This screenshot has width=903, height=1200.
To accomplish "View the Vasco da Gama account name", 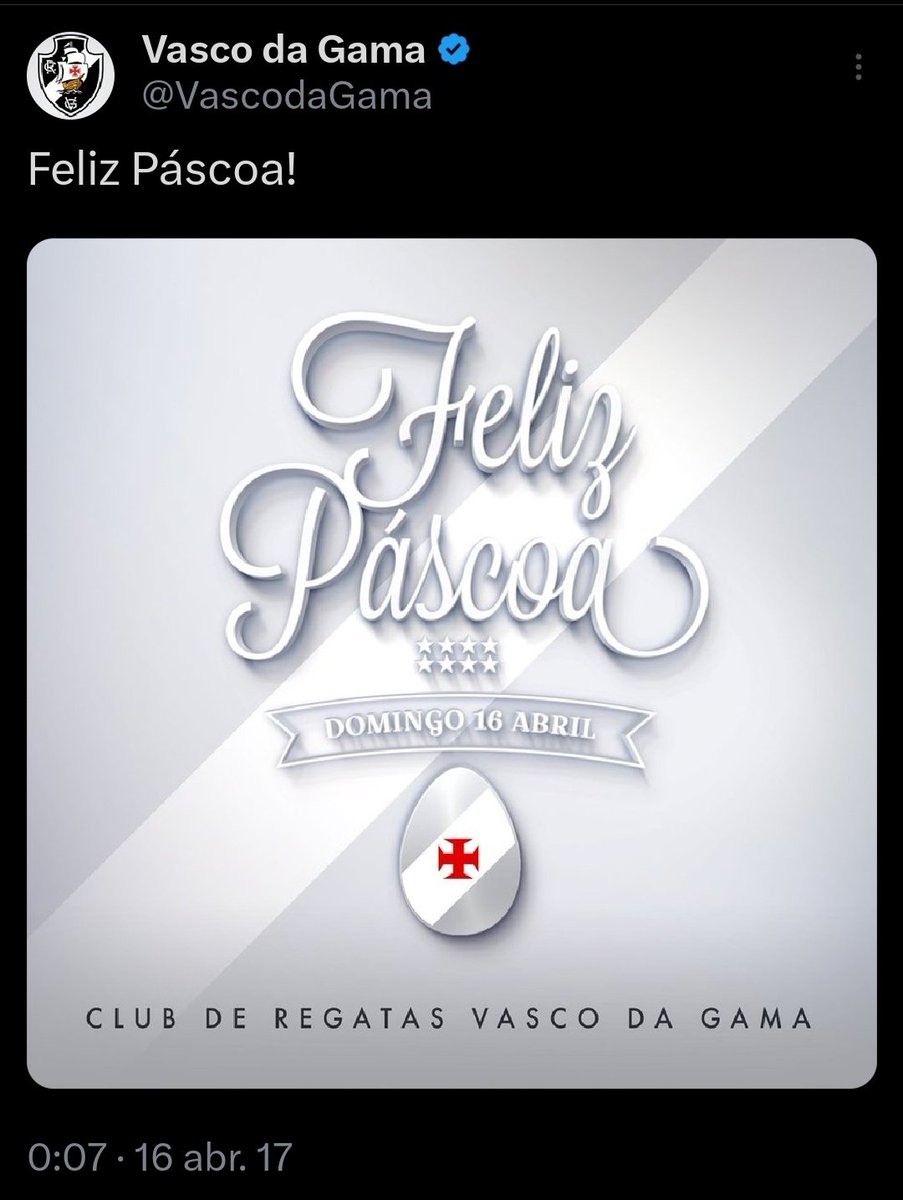I will 284,50.
